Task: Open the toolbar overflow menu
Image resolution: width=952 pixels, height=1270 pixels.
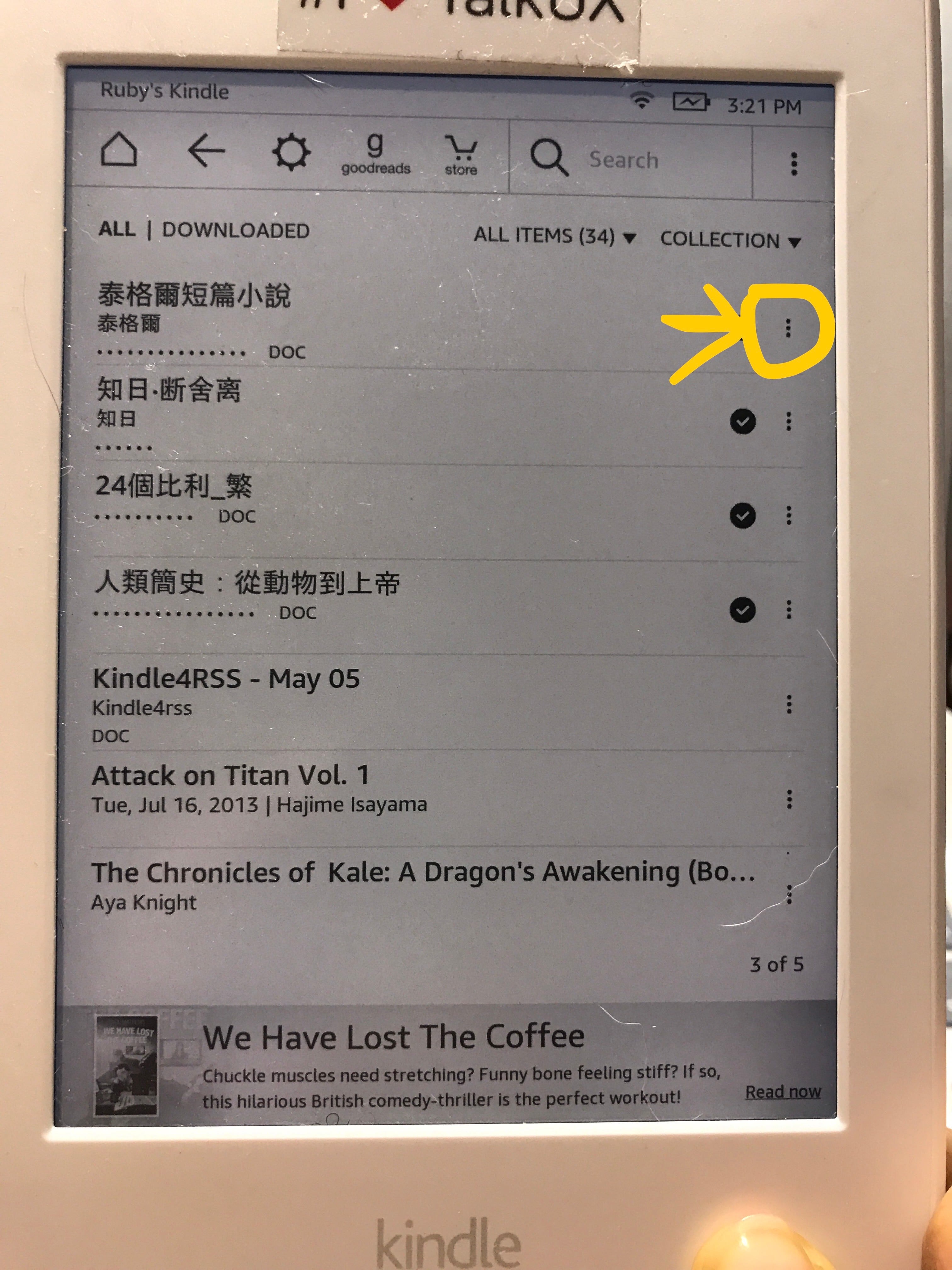Action: point(794,164)
